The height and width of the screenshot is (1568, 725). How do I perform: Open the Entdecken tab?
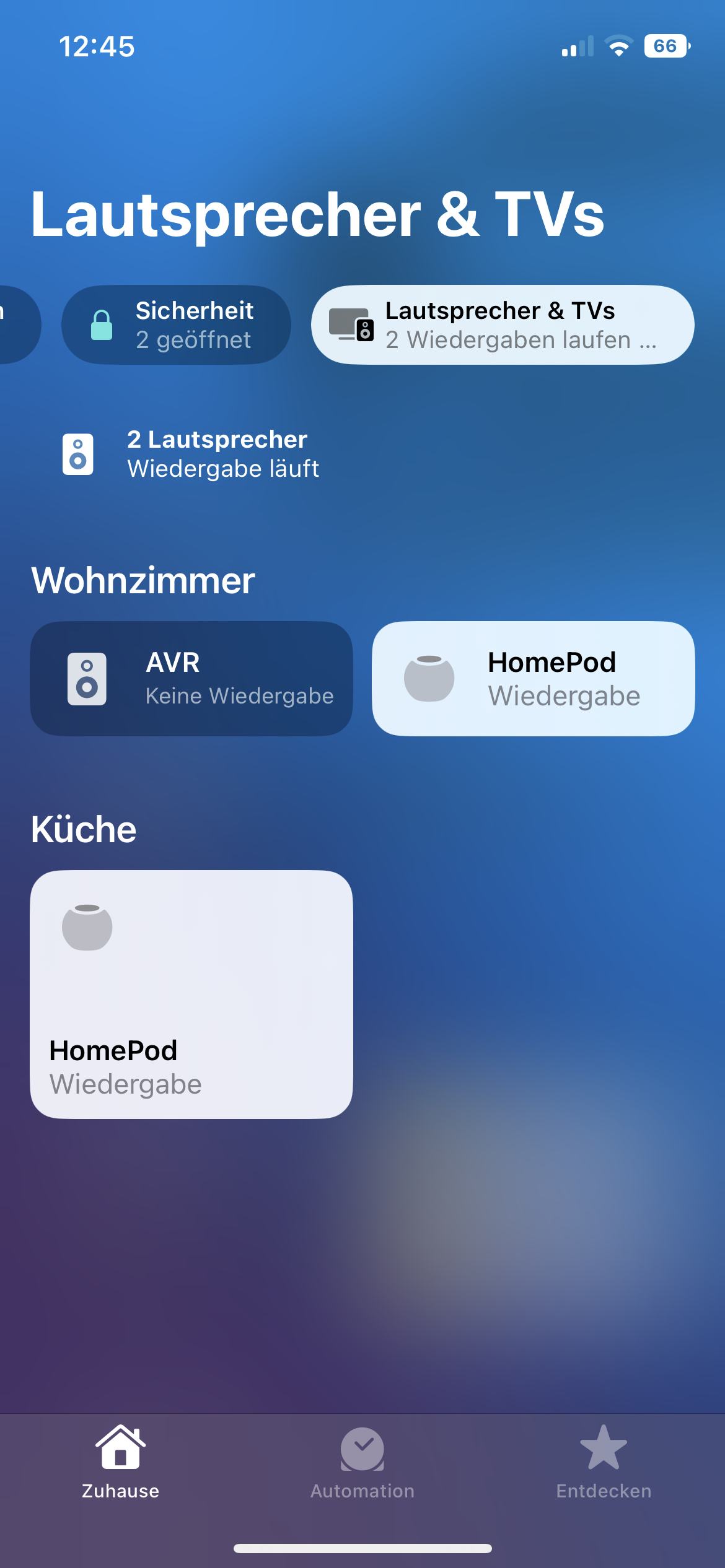[x=604, y=1462]
